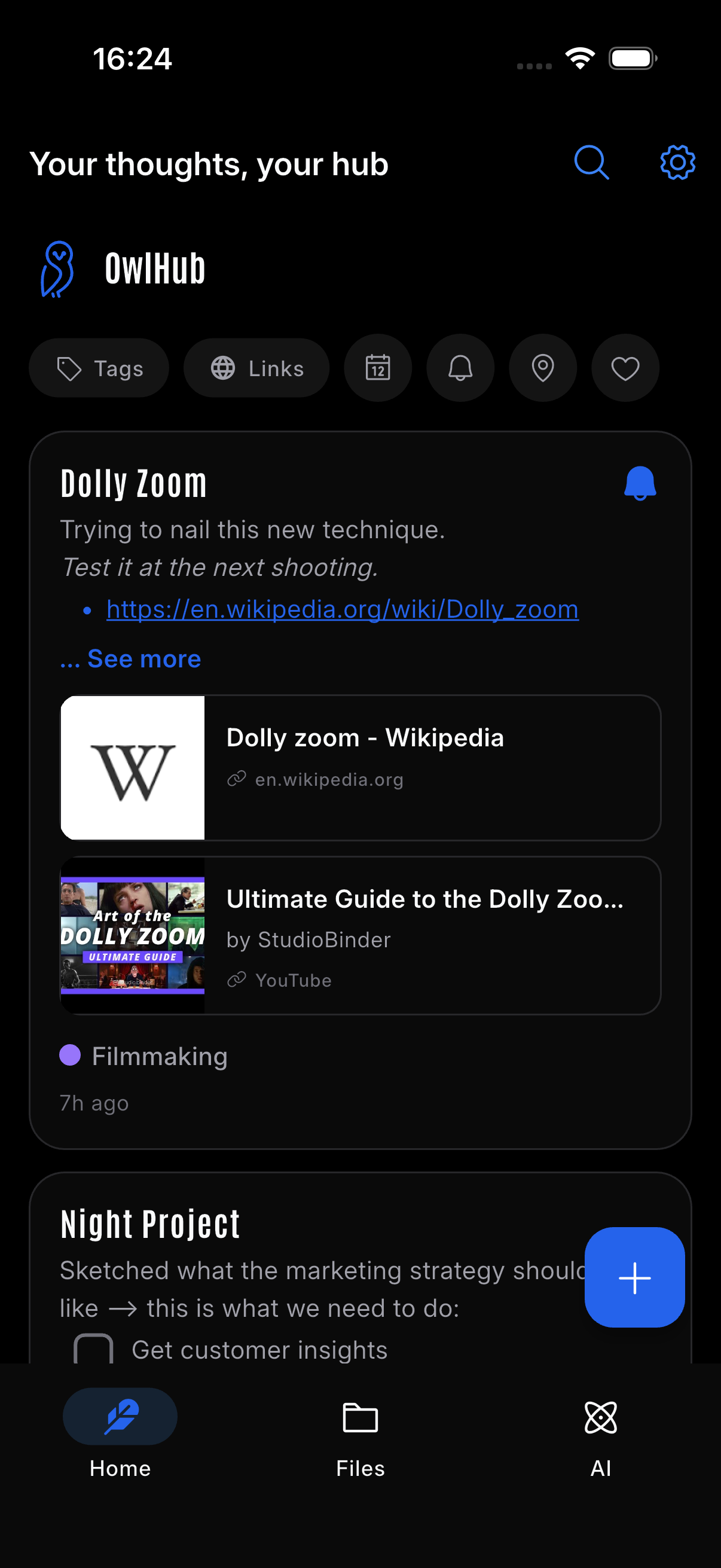The image size is (721, 1568).
Task: Open the calendar filter
Action: click(377, 368)
